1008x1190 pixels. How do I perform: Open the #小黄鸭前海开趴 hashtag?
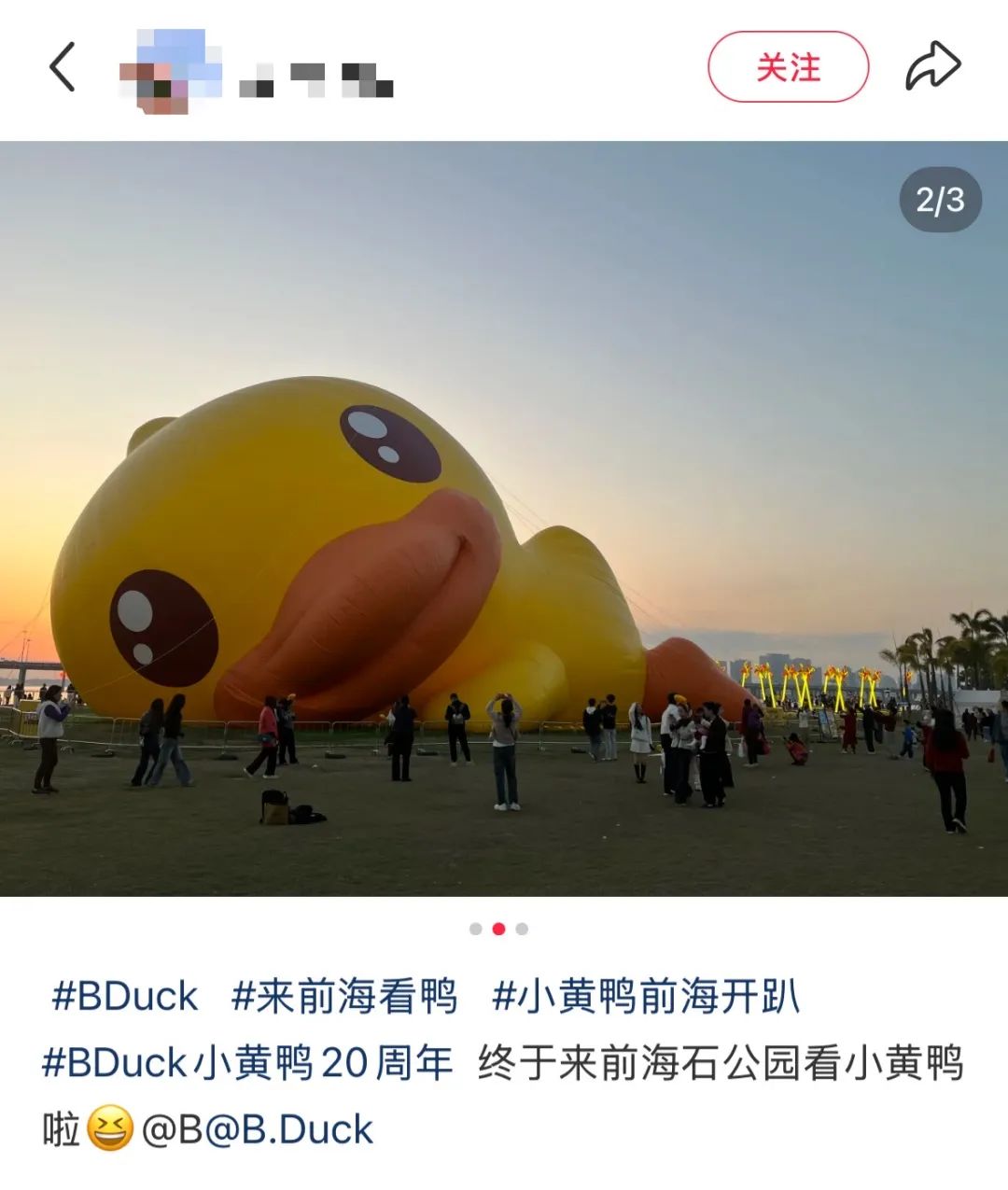pyautogui.click(x=646, y=996)
